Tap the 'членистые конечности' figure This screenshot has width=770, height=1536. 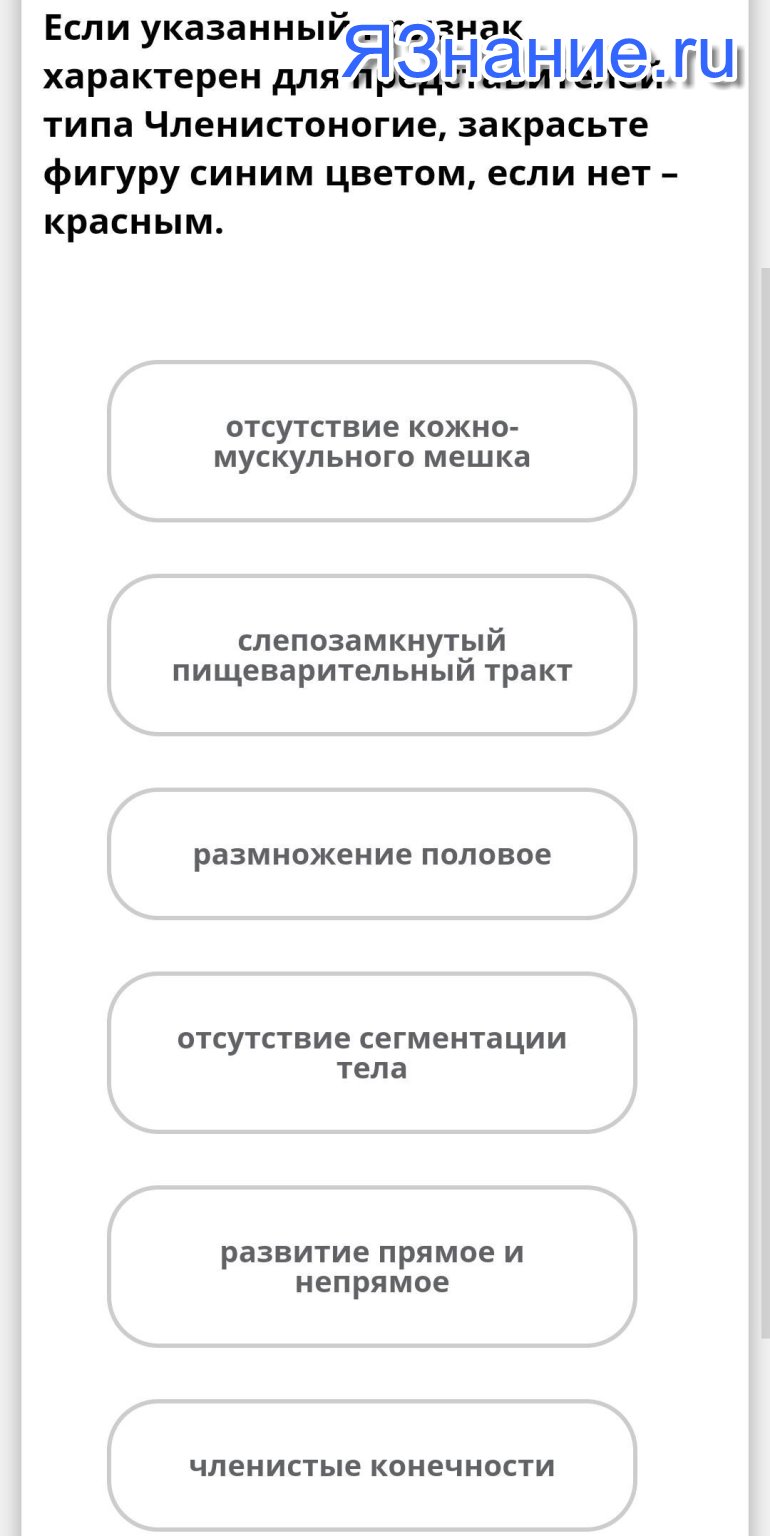pyautogui.click(x=372, y=1465)
